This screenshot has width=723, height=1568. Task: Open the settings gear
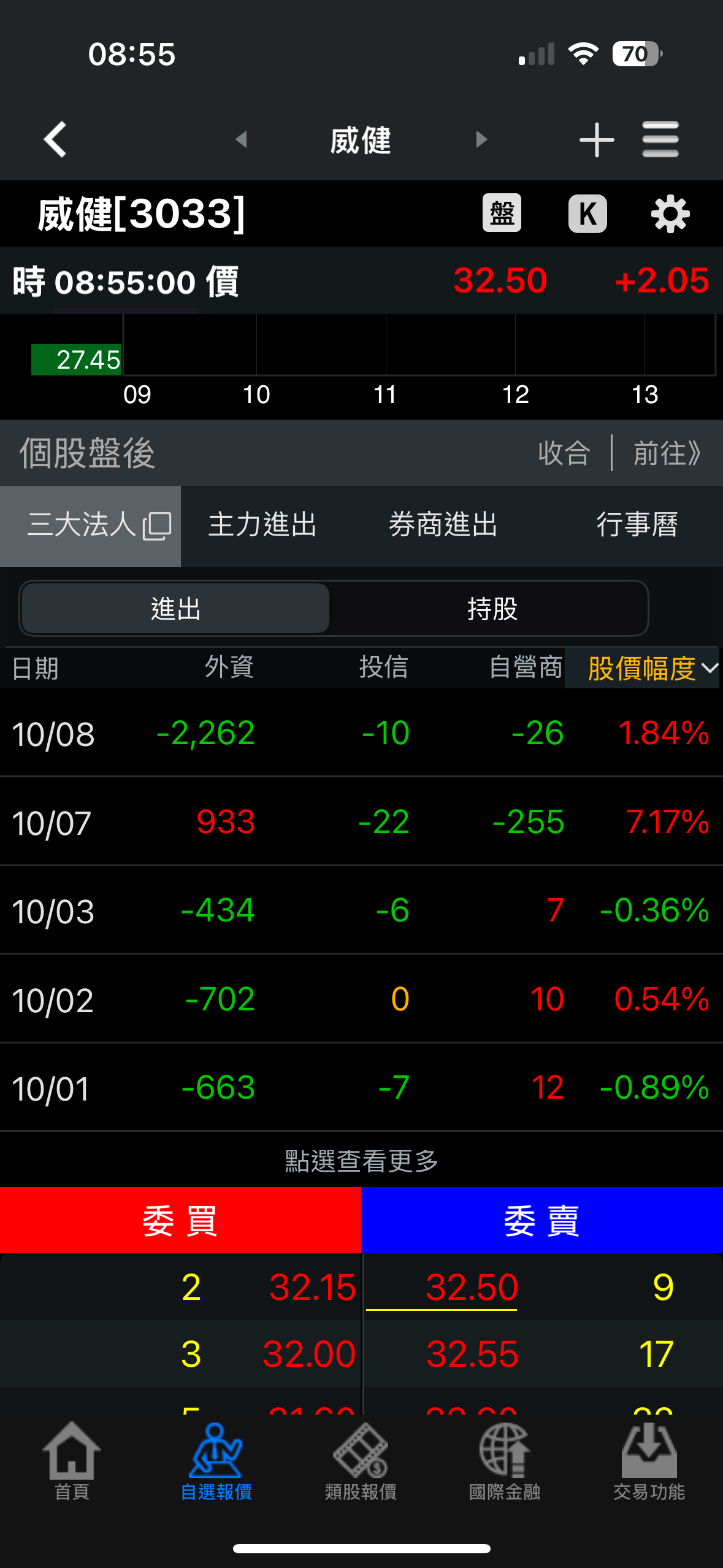coord(670,213)
